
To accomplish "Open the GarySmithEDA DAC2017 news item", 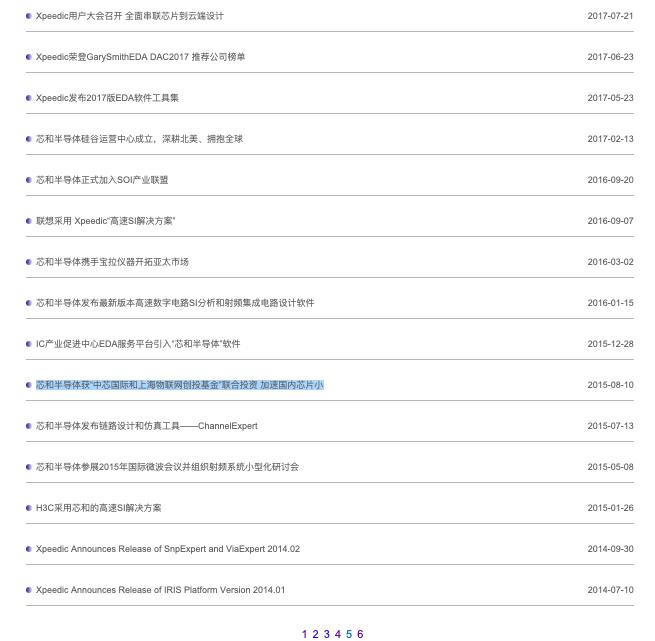I will pyautogui.click(x=140, y=57).
